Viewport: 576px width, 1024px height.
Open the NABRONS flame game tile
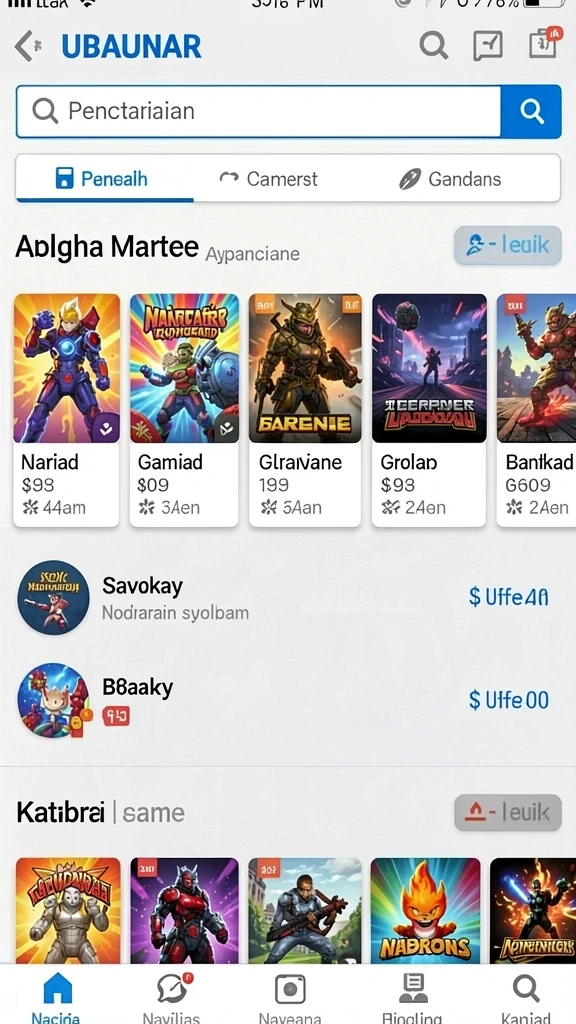point(425,910)
